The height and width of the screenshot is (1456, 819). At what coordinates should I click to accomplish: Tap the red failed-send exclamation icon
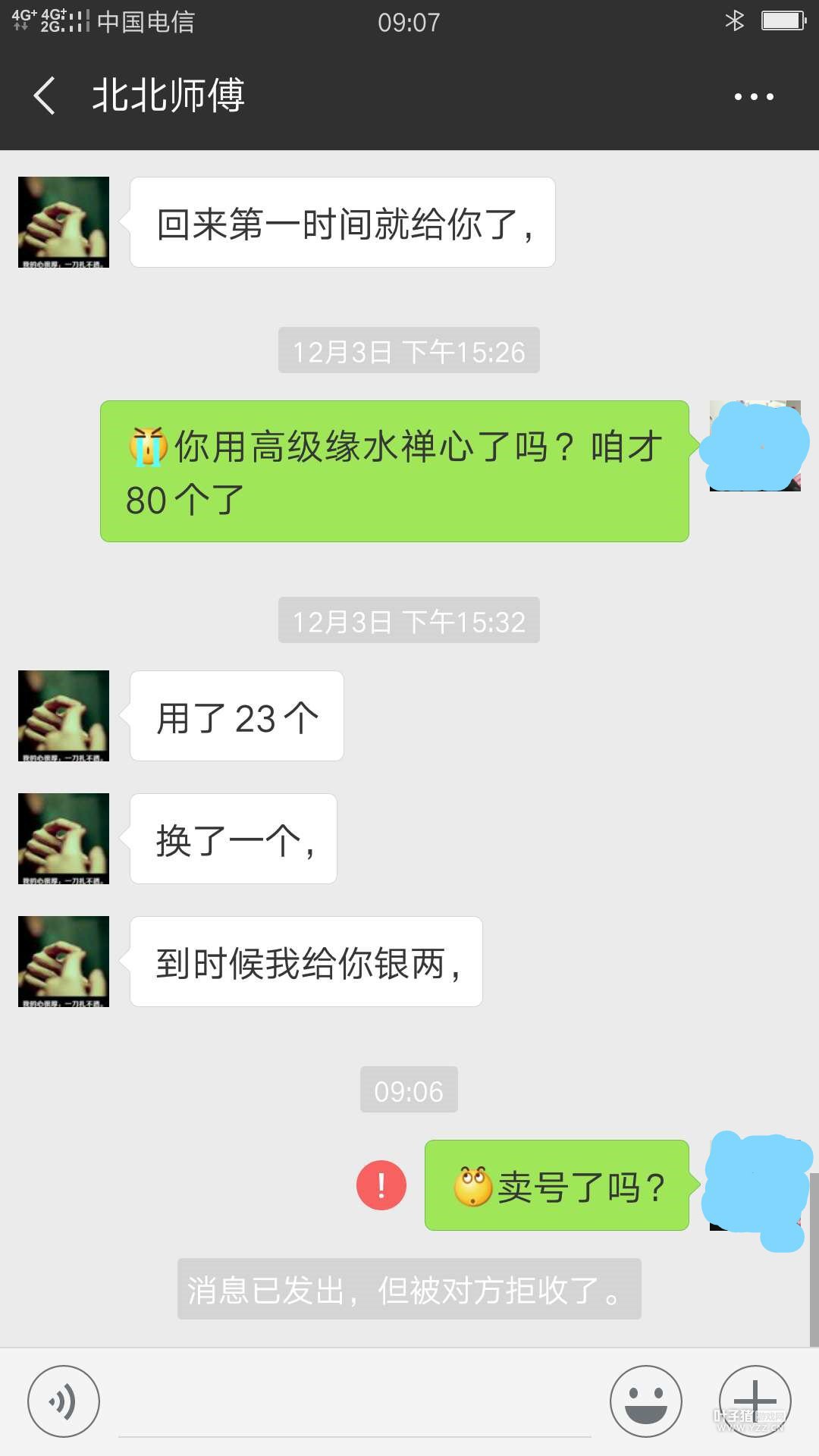click(381, 1185)
